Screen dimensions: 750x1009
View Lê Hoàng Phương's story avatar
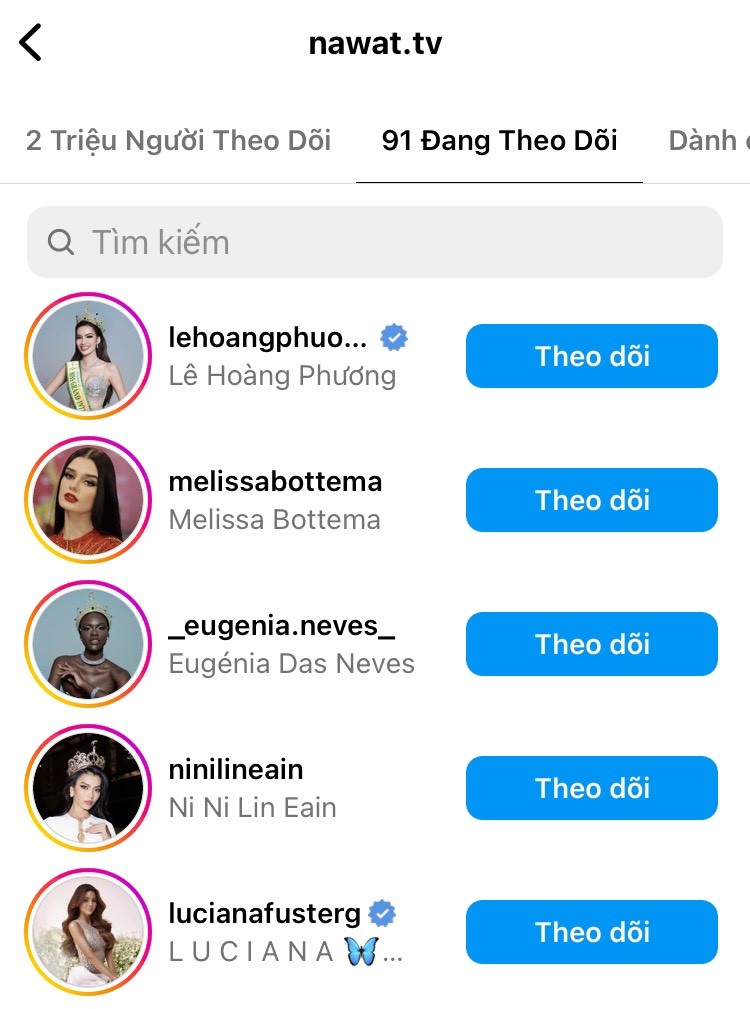point(85,355)
